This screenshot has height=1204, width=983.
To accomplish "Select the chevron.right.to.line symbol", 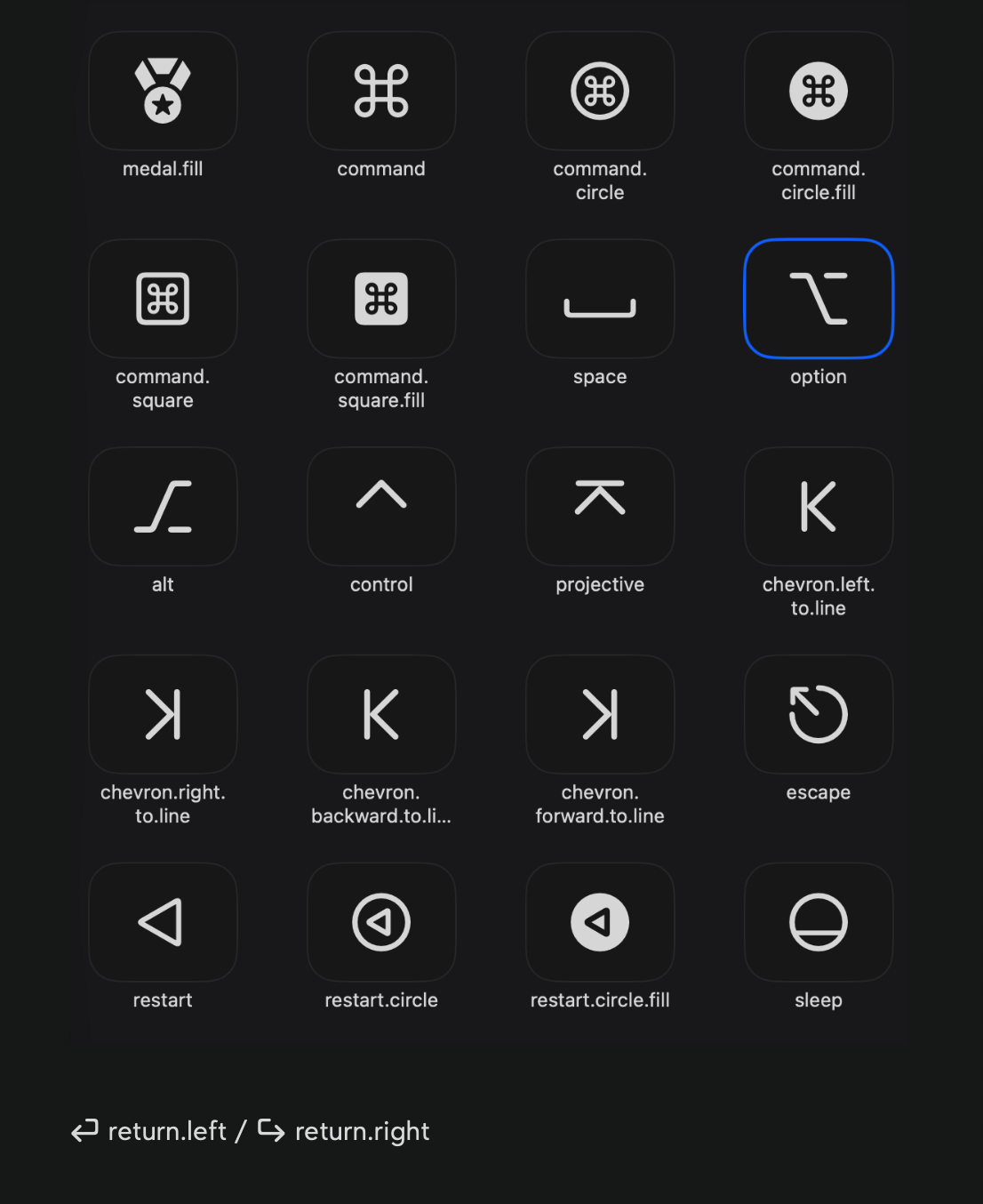I will click(x=163, y=715).
